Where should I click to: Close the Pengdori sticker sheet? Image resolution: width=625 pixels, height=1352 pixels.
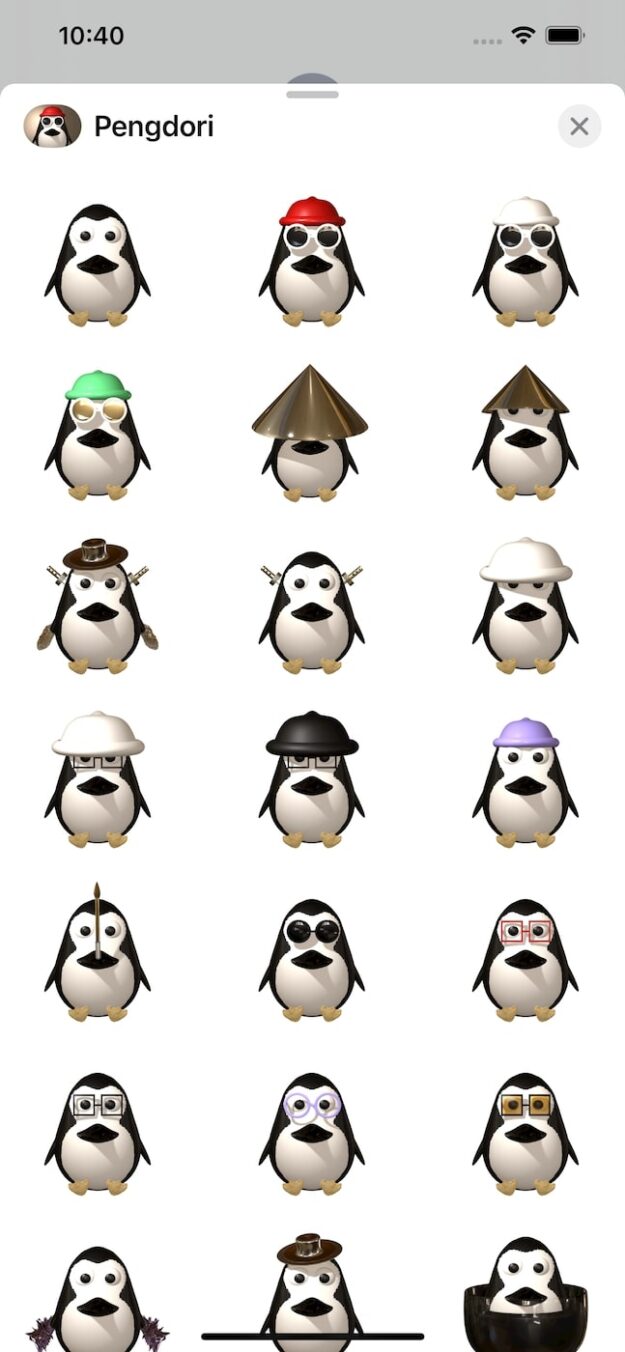click(x=579, y=127)
